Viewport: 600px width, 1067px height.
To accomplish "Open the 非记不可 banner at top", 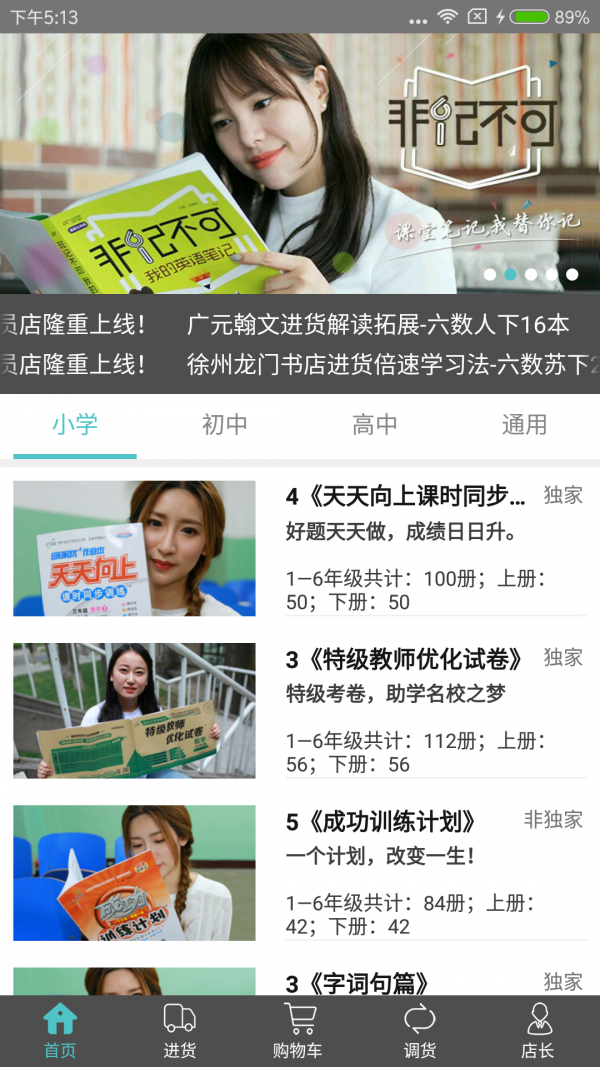I will coord(300,165).
